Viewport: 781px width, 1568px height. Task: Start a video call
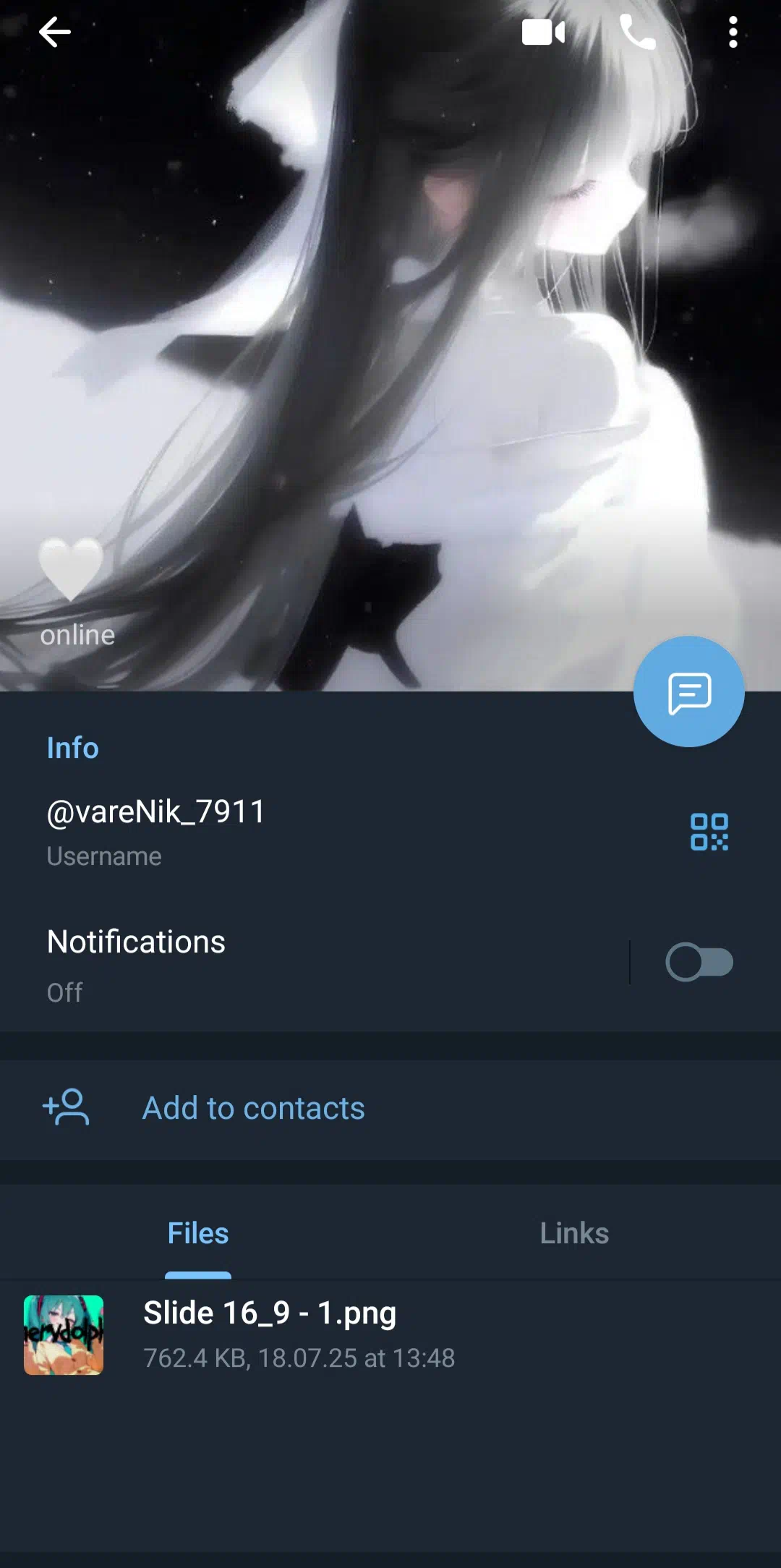(543, 33)
